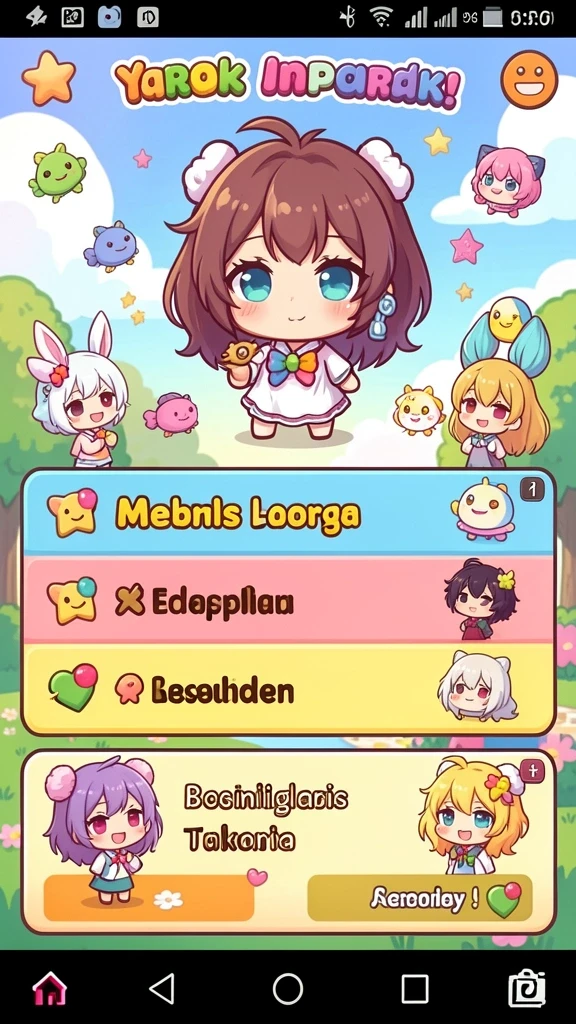Go back with the navigation triangle
The width and height of the screenshot is (576, 1024).
pyautogui.click(x=161, y=988)
